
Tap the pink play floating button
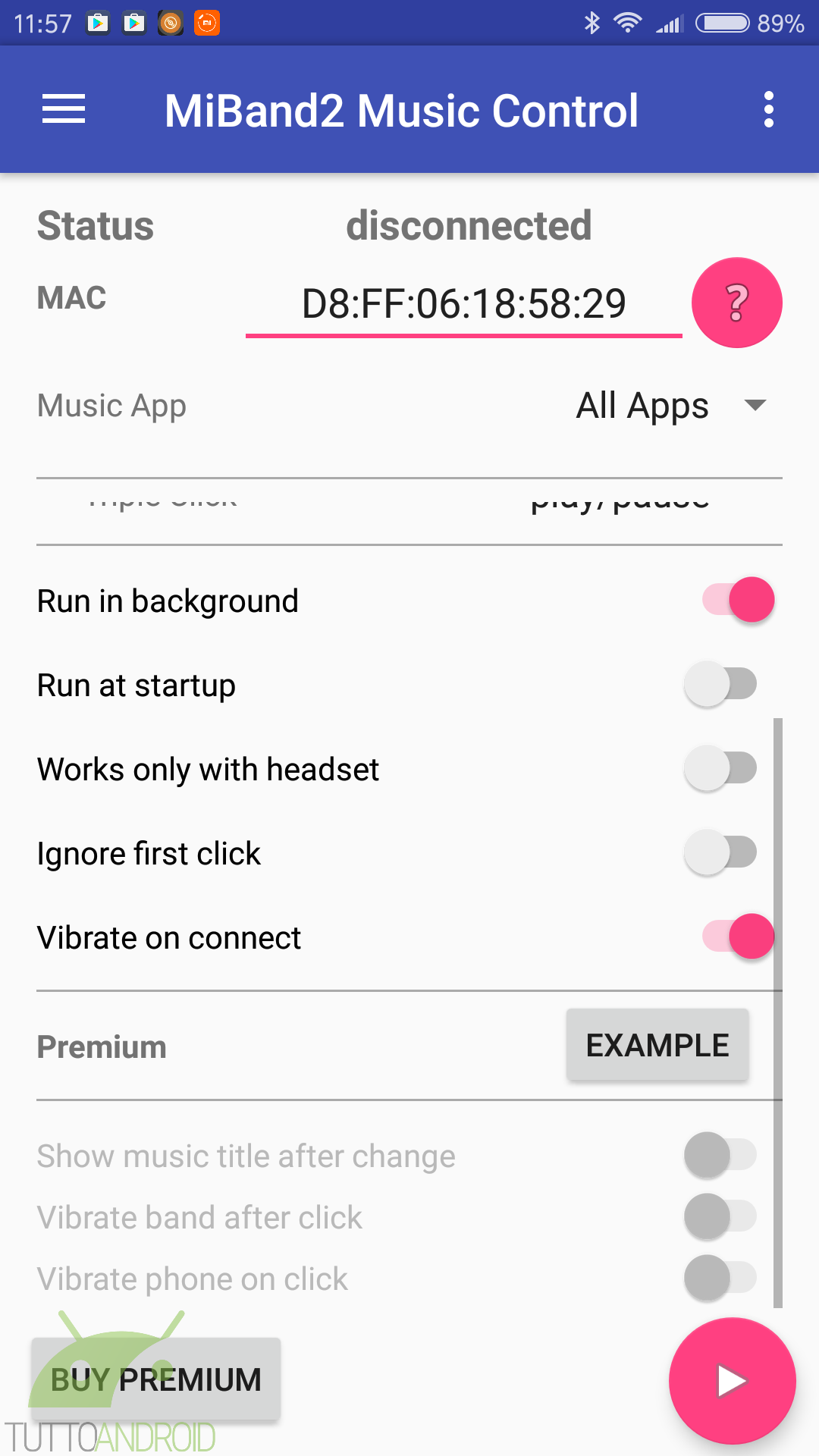point(733,1381)
